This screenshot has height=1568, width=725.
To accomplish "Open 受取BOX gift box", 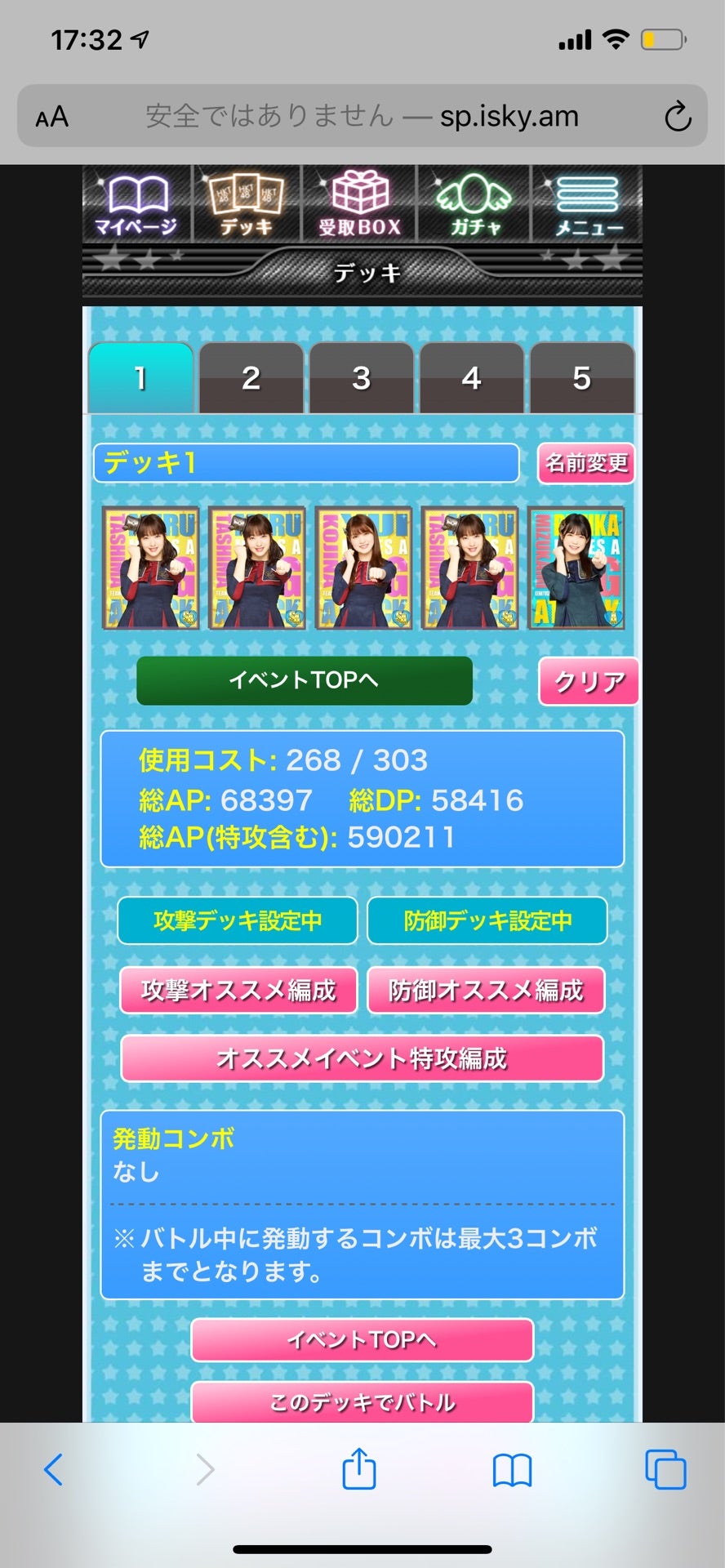I will [x=360, y=204].
